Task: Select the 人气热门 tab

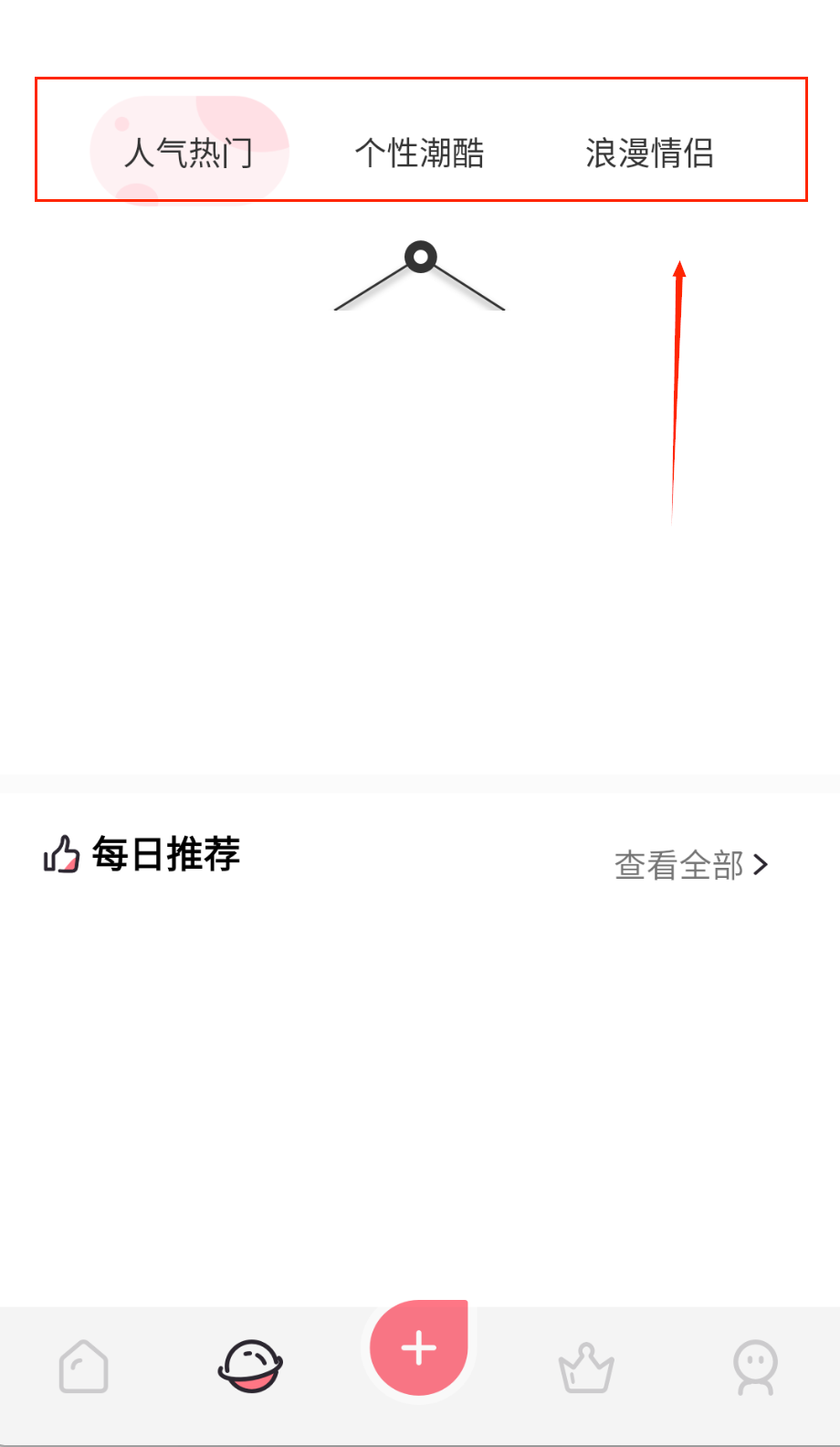Action: click(189, 153)
